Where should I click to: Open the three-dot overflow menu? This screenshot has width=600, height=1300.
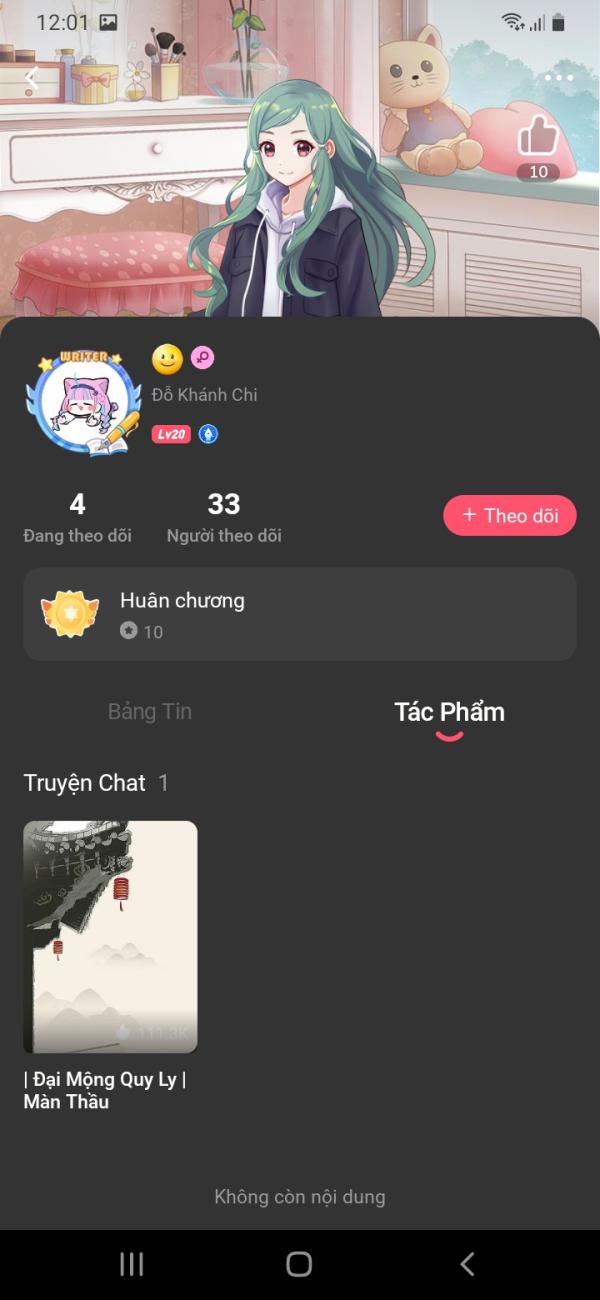coord(559,78)
